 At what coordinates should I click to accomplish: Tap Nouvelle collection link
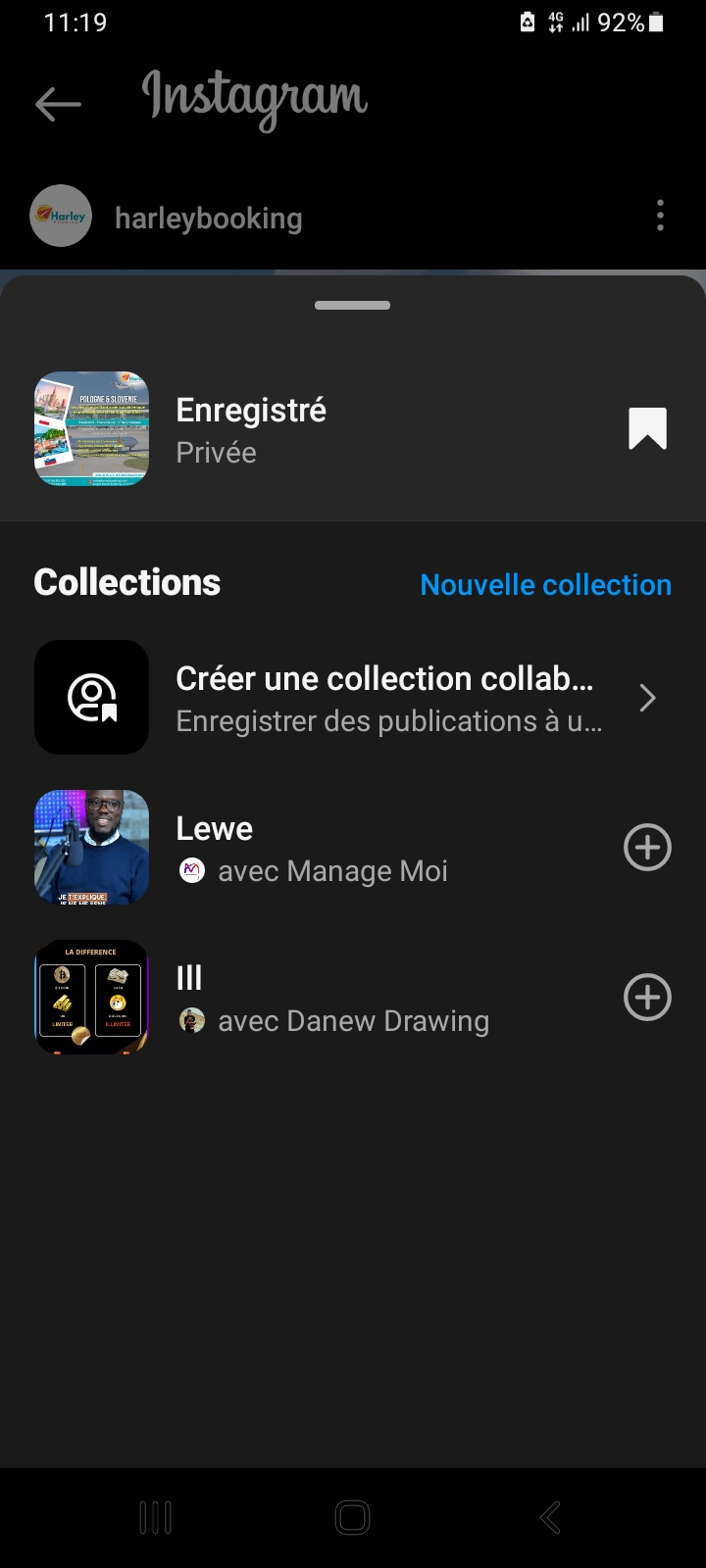pyautogui.click(x=545, y=584)
